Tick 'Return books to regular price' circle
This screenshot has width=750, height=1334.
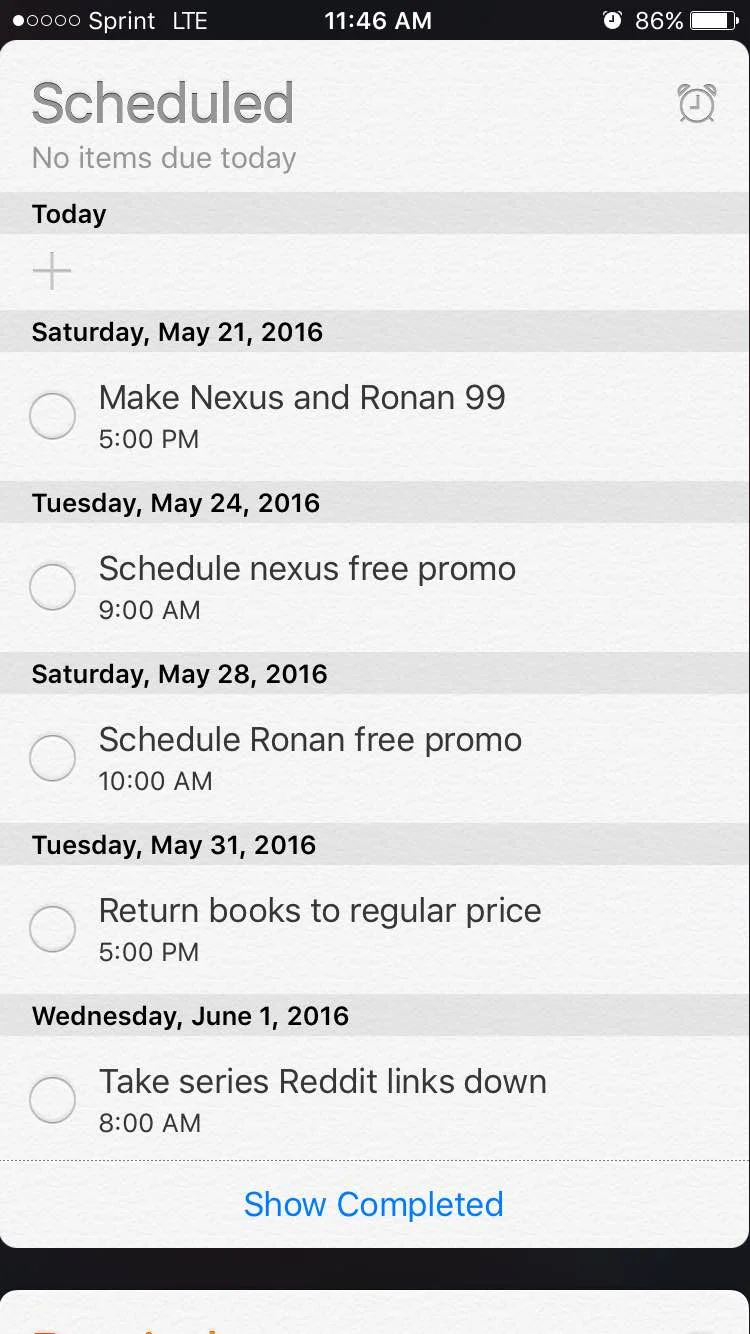point(52,929)
